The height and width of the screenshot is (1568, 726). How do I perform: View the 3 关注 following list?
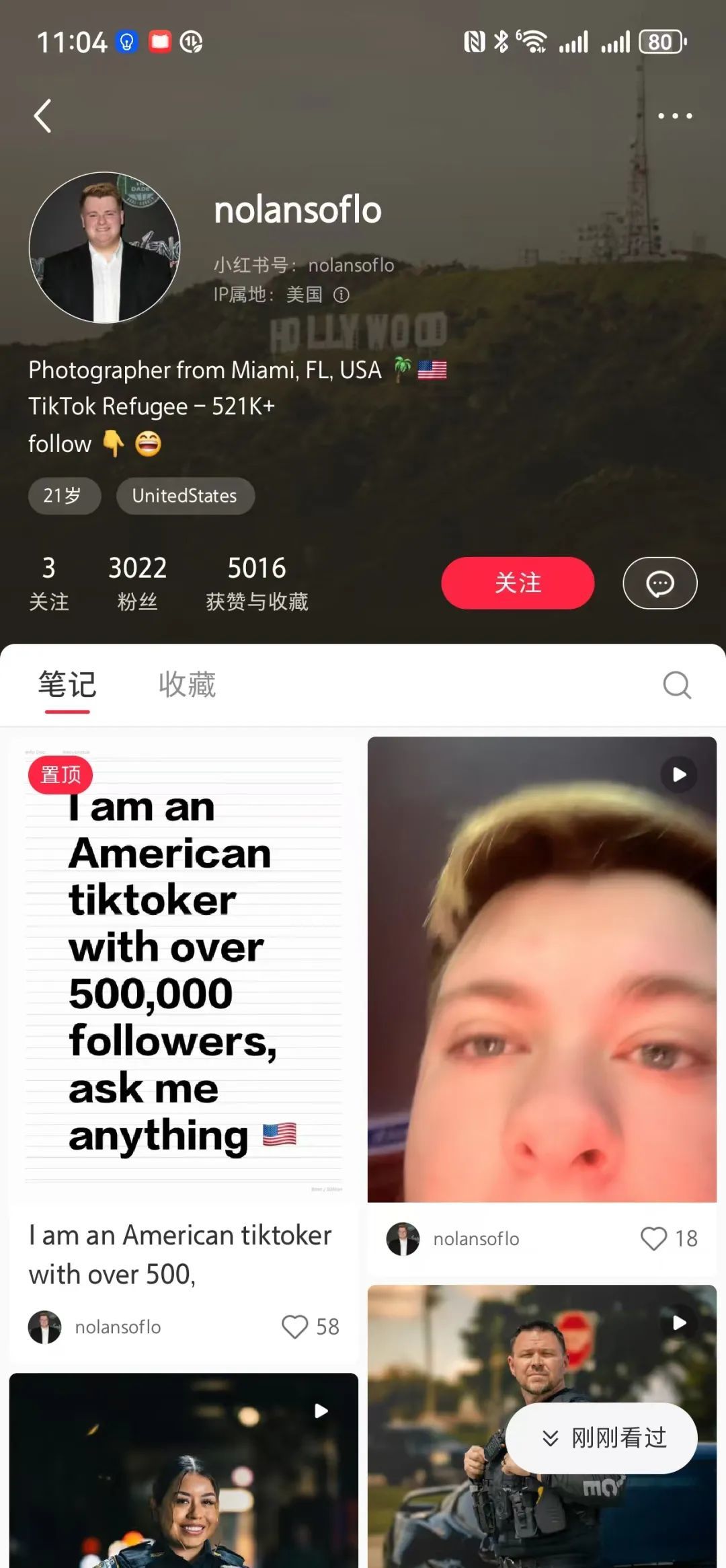point(48,583)
